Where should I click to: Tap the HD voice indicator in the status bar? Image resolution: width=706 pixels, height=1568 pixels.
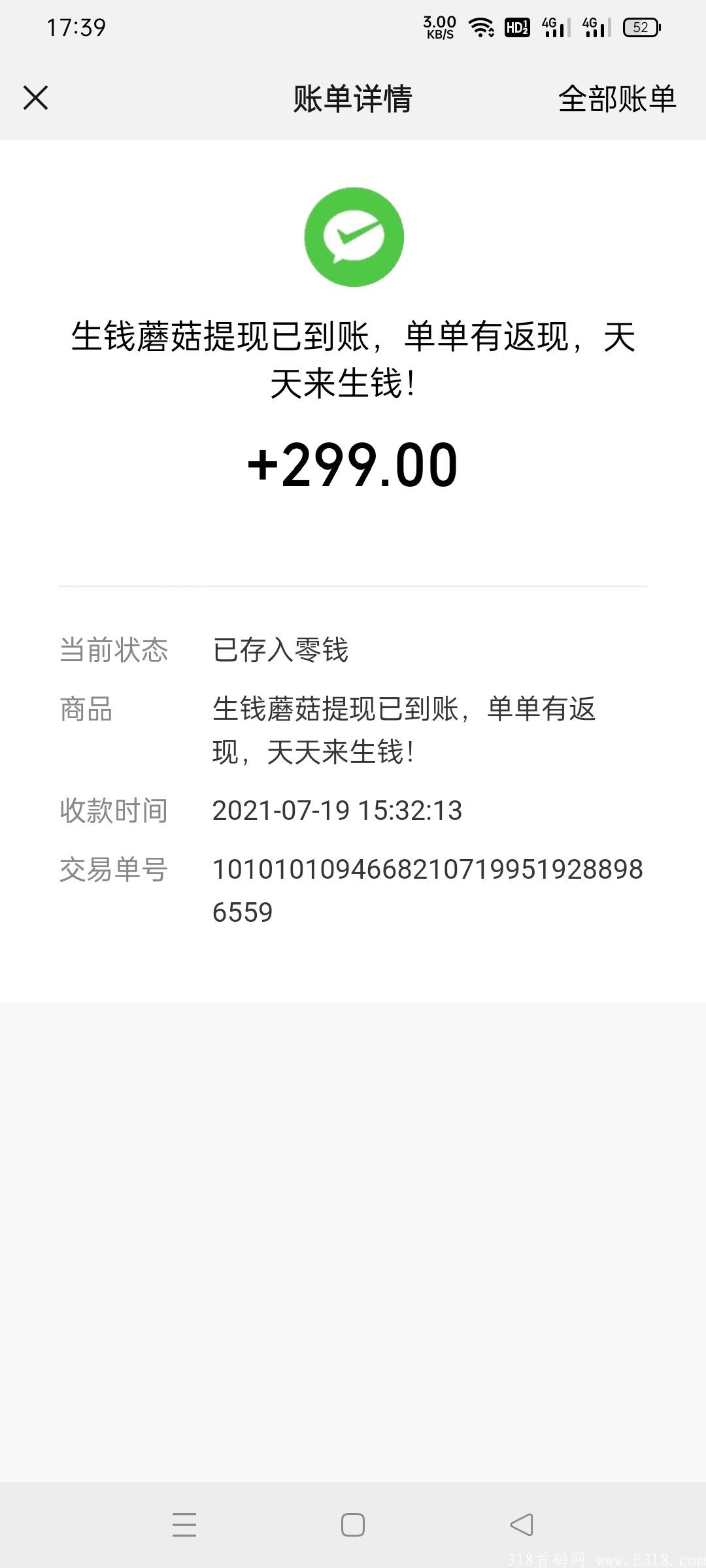pos(516,27)
